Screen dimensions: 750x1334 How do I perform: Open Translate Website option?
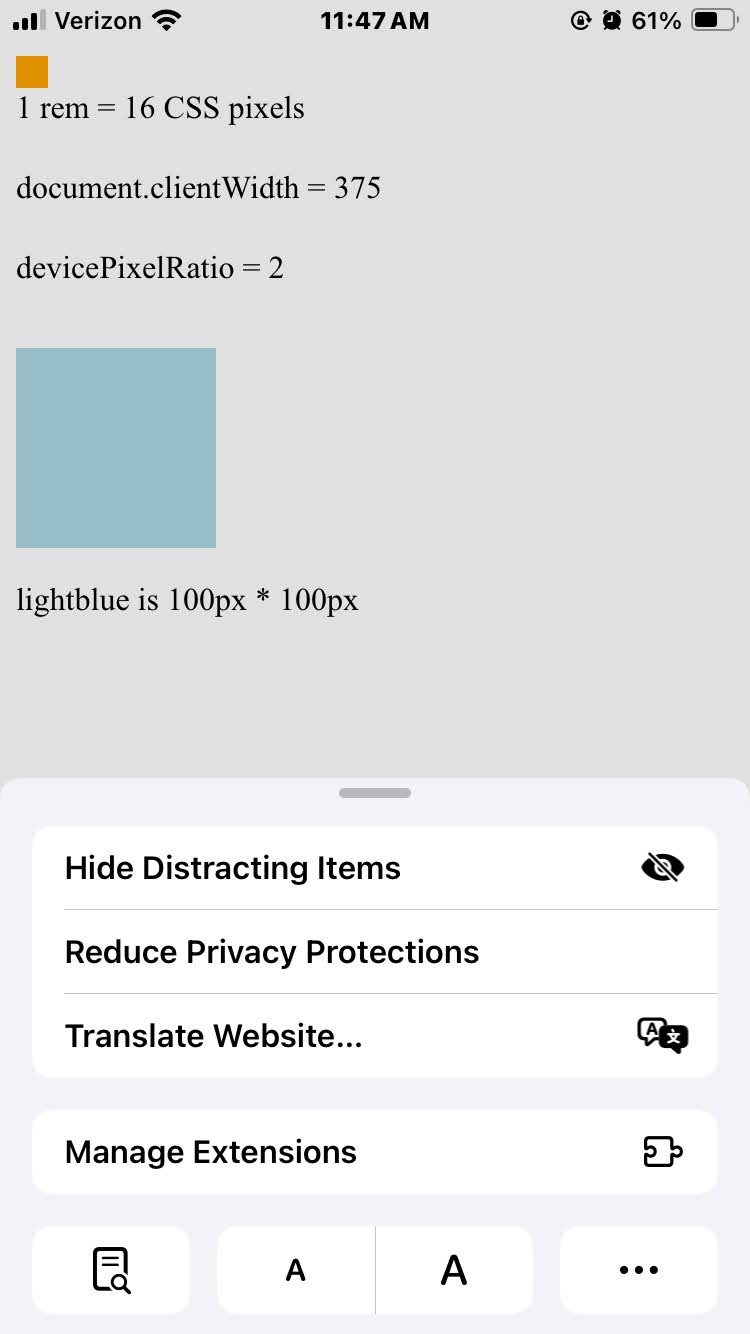click(375, 1035)
